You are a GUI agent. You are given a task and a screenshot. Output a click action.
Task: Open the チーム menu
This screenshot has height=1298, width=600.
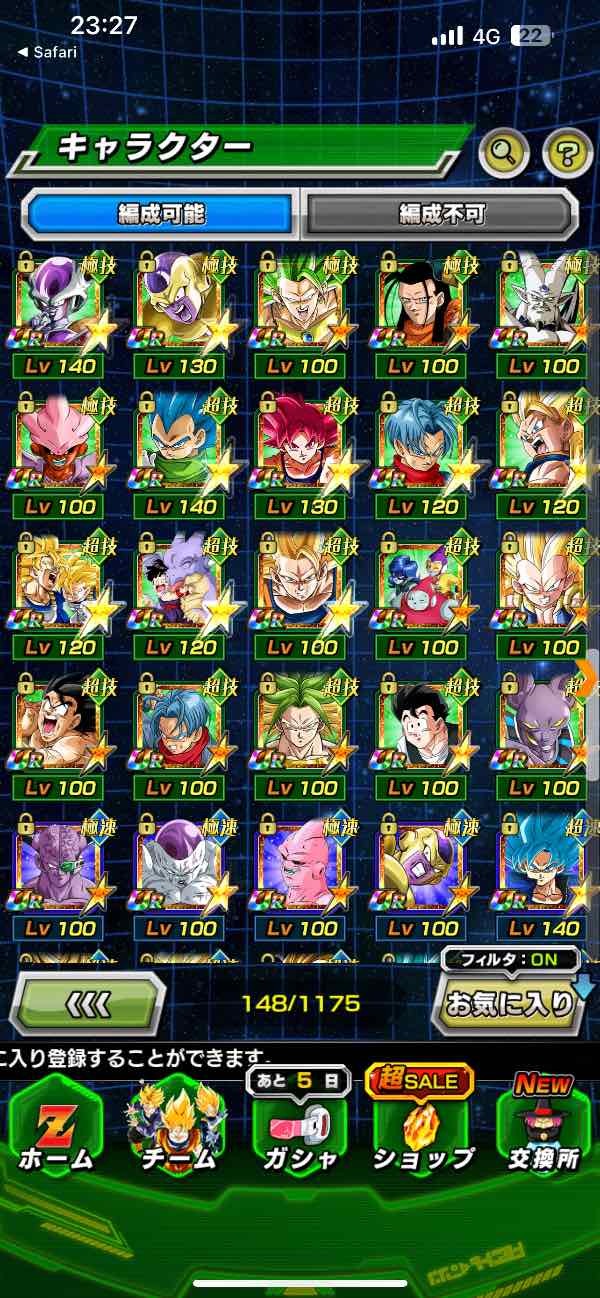pyautogui.click(x=176, y=1127)
